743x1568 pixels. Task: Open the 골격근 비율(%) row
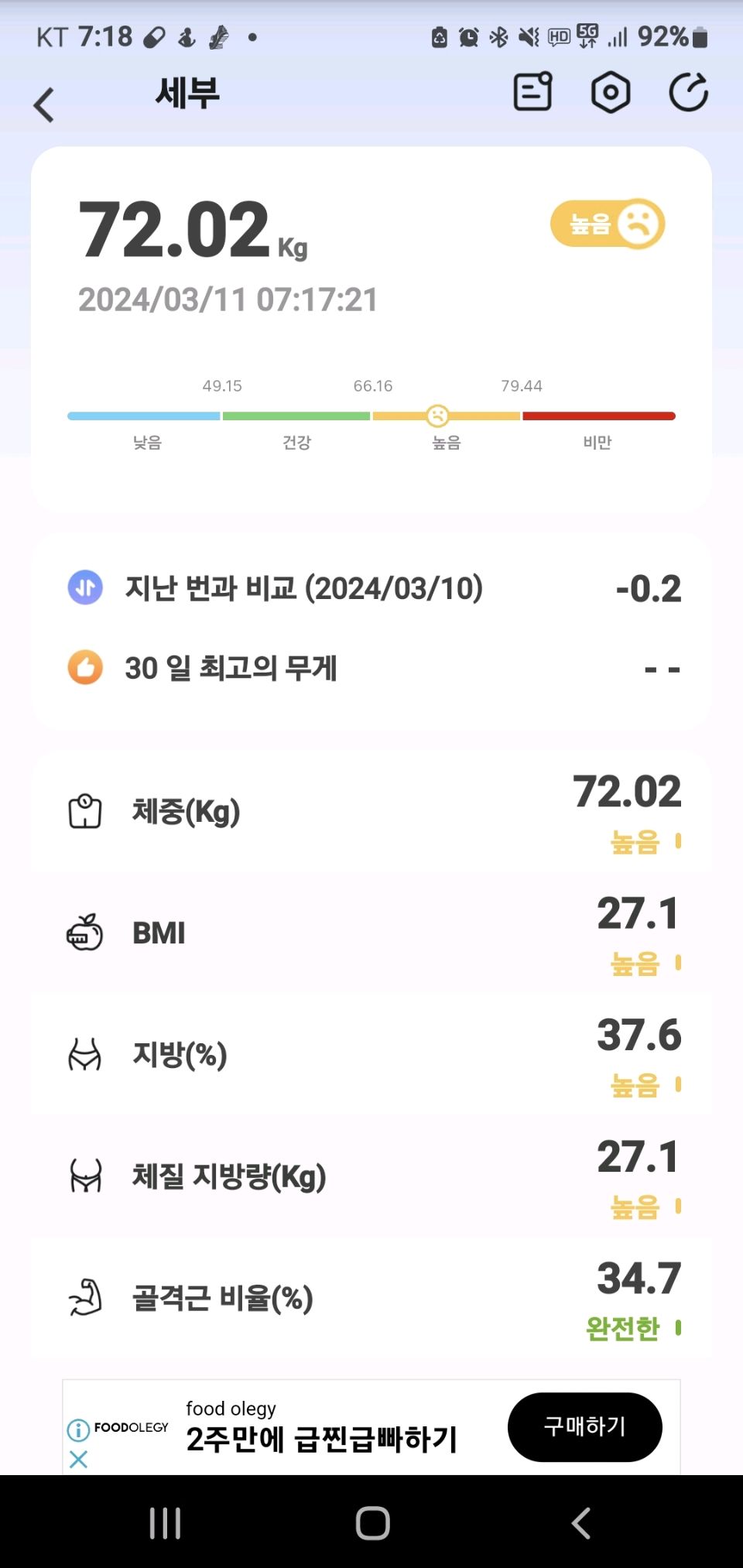(371, 1298)
